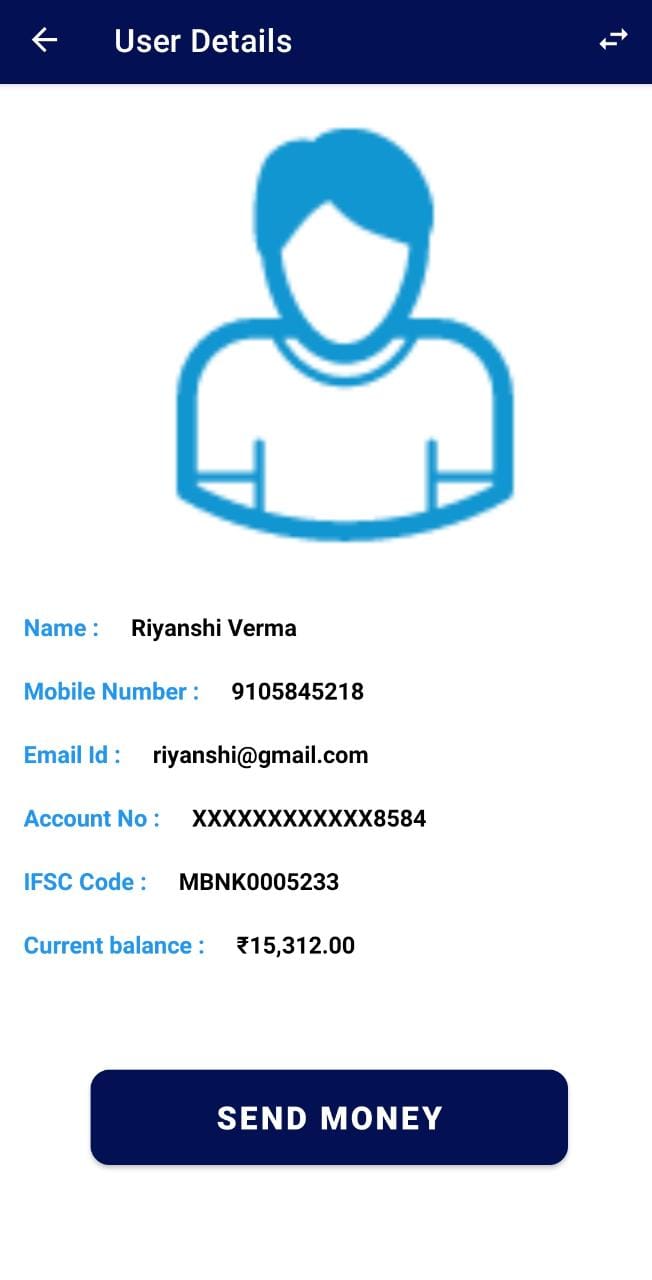Tap the SEND MONEY button
Viewport: 652px width, 1280px height.
[329, 1117]
